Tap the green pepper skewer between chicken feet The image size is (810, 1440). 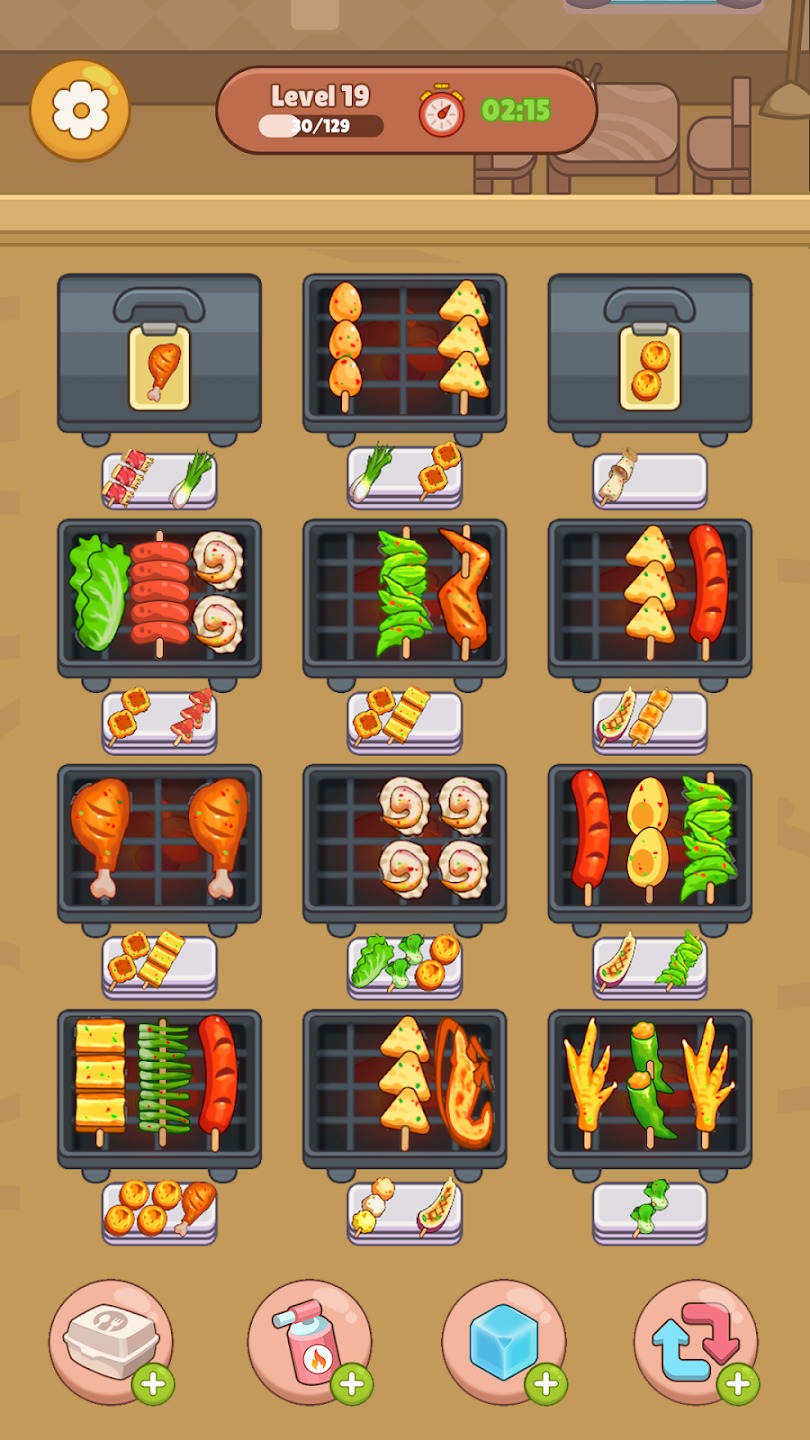click(x=650, y=1082)
